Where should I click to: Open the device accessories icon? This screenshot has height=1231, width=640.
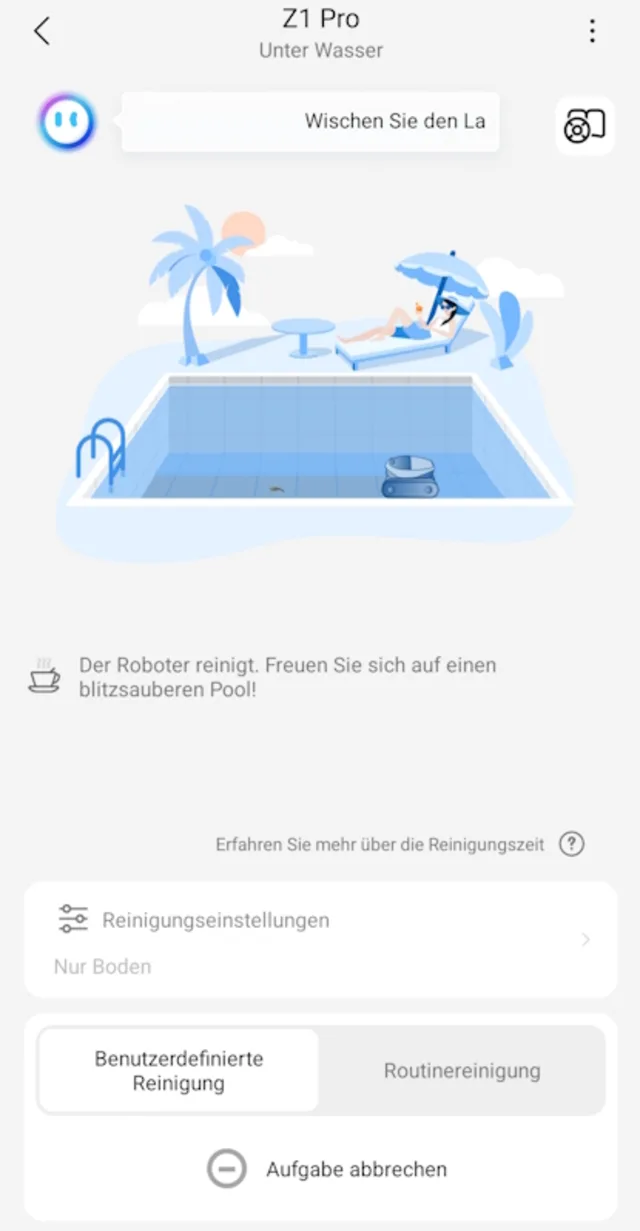pos(584,125)
